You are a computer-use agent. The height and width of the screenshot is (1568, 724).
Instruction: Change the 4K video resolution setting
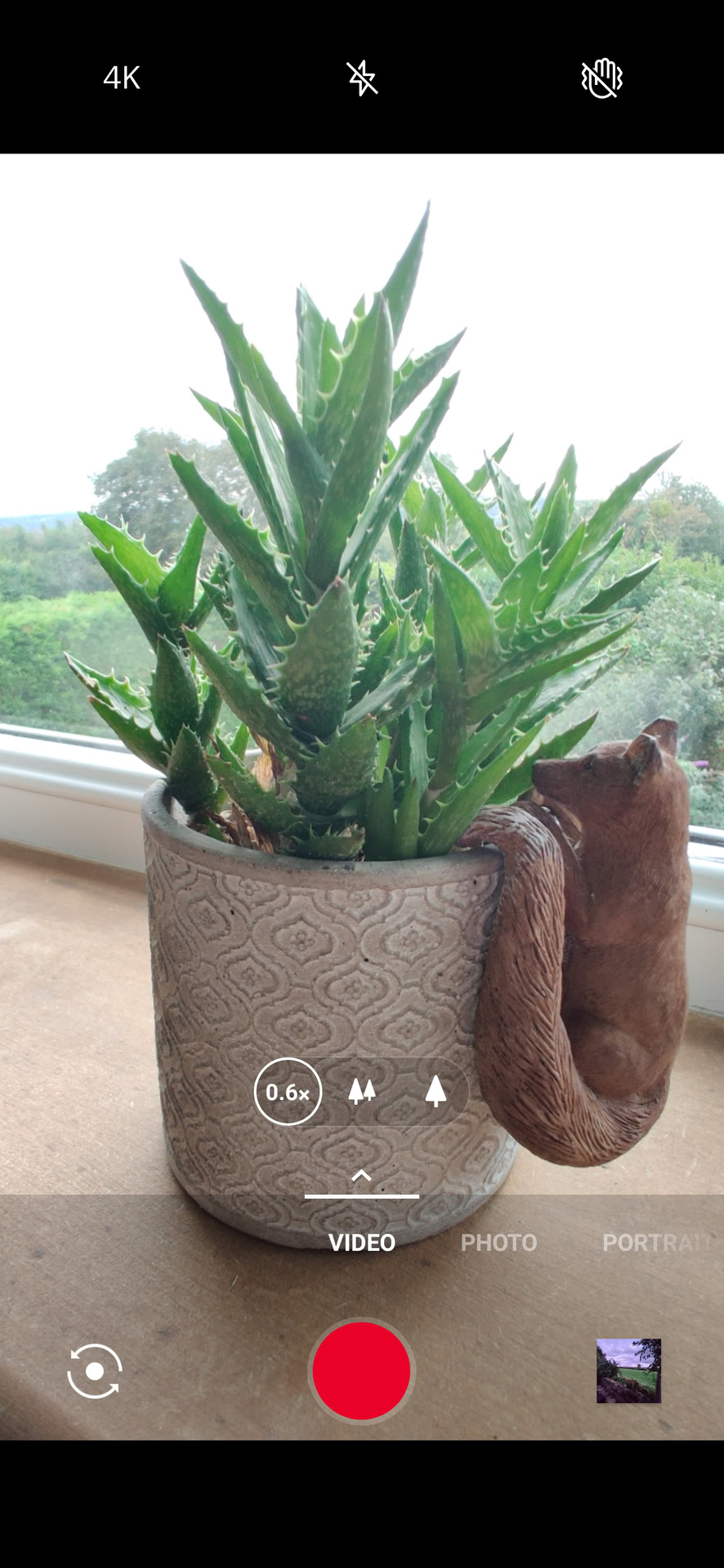(122, 78)
